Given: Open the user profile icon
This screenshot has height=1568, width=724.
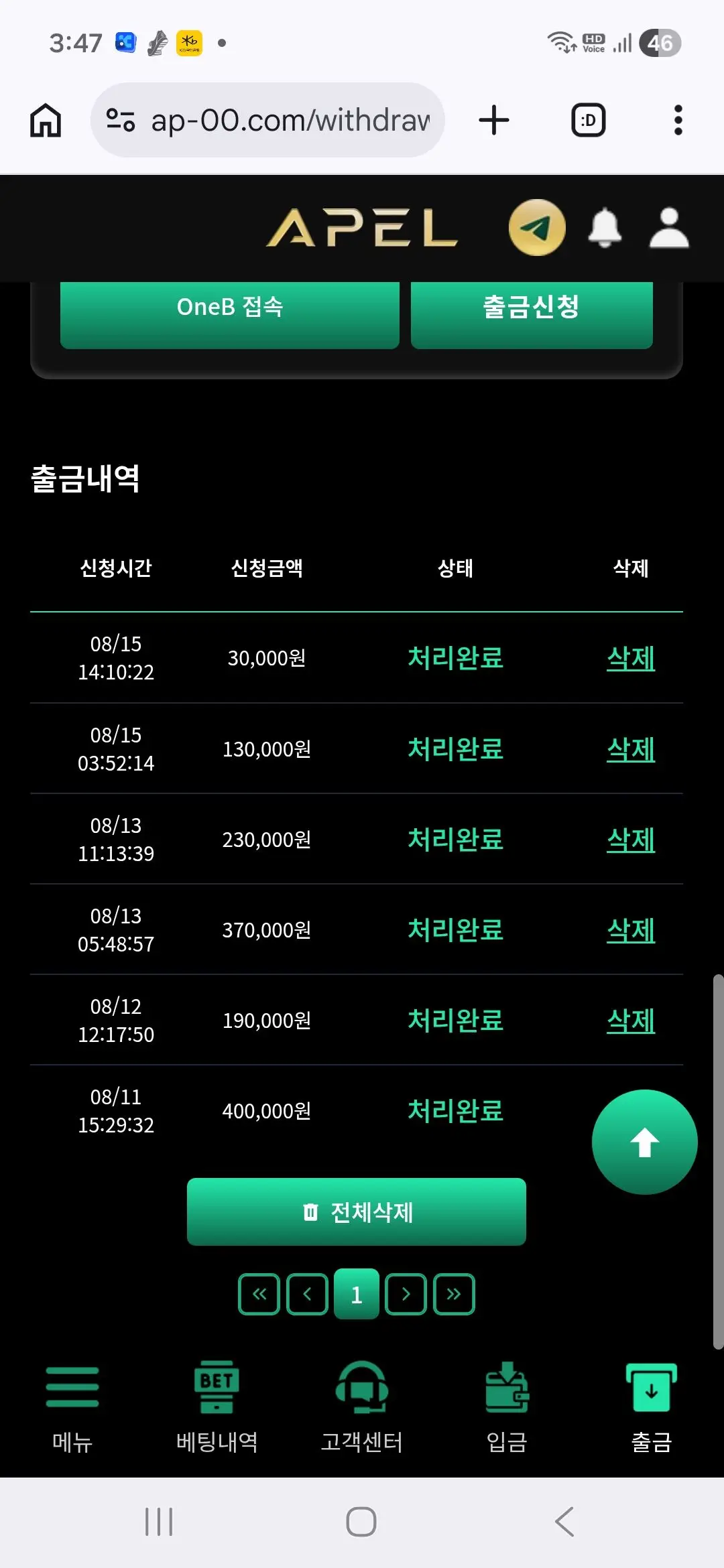Looking at the screenshot, I should 669,228.
